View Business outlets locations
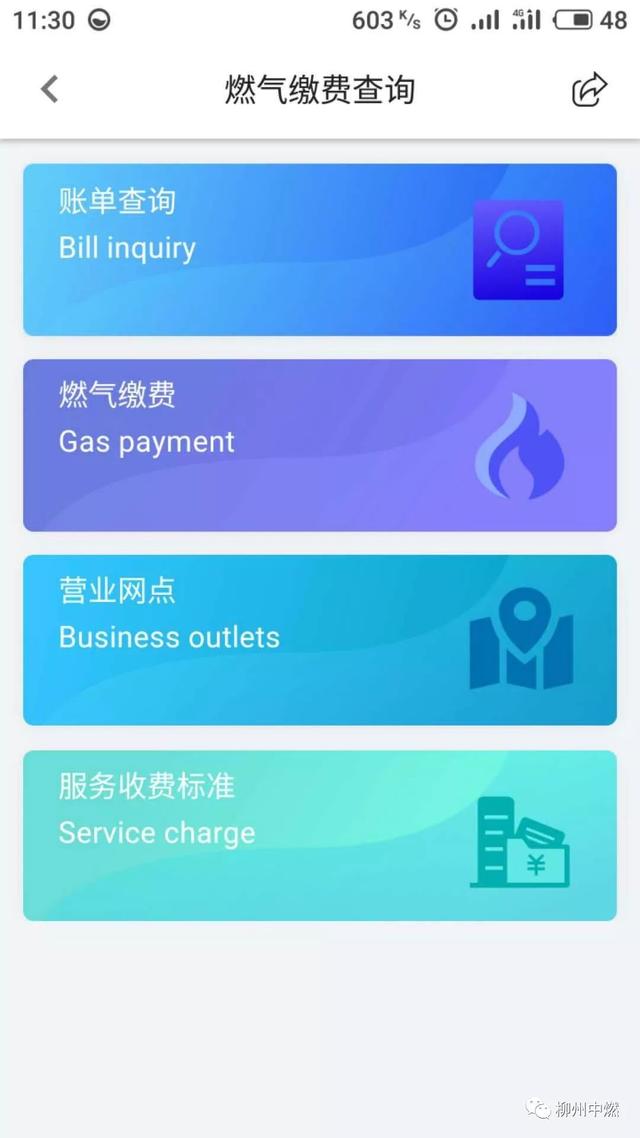Screen dimensions: 640x1138 [320, 640]
